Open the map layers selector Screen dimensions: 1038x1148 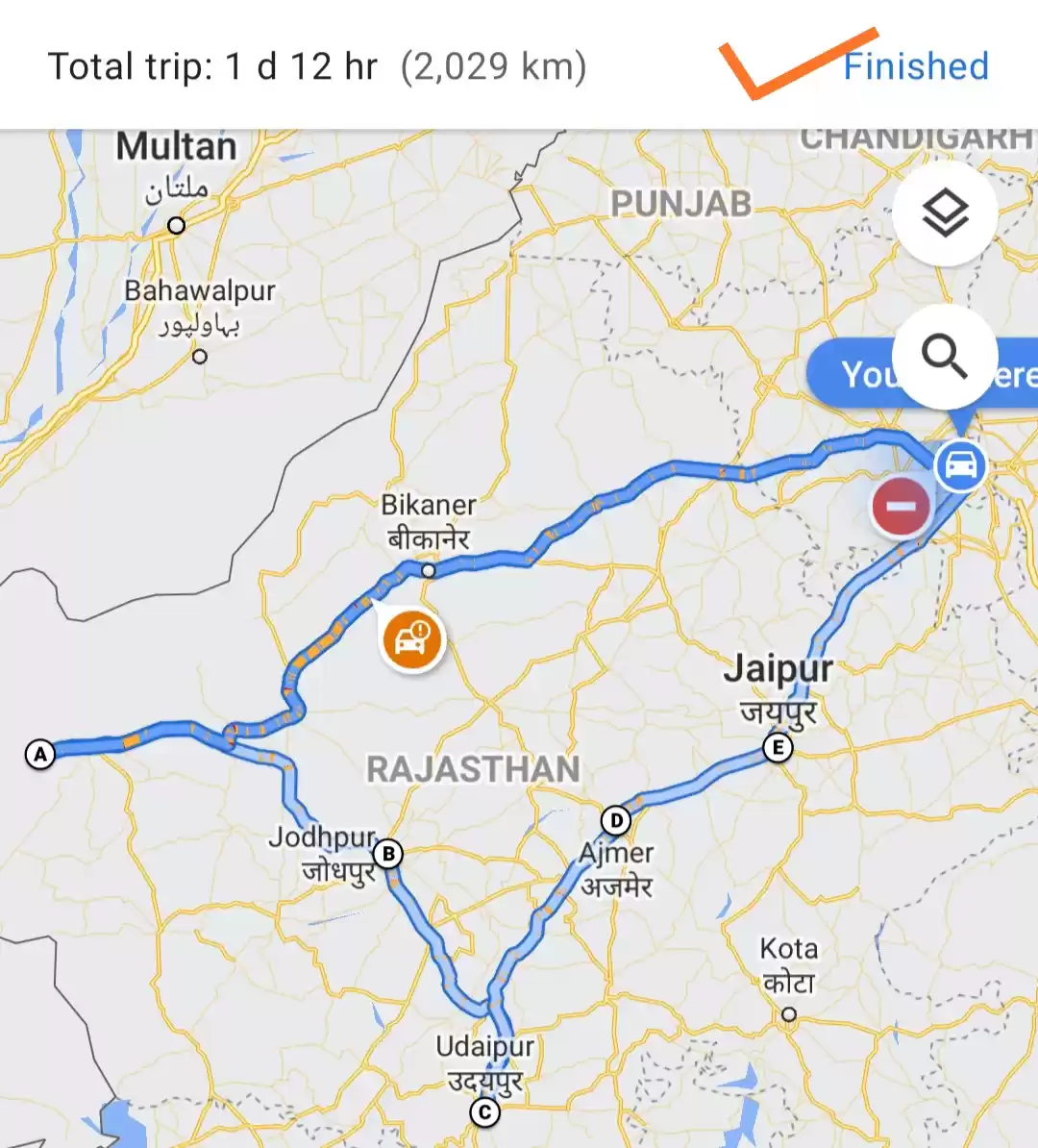click(945, 213)
